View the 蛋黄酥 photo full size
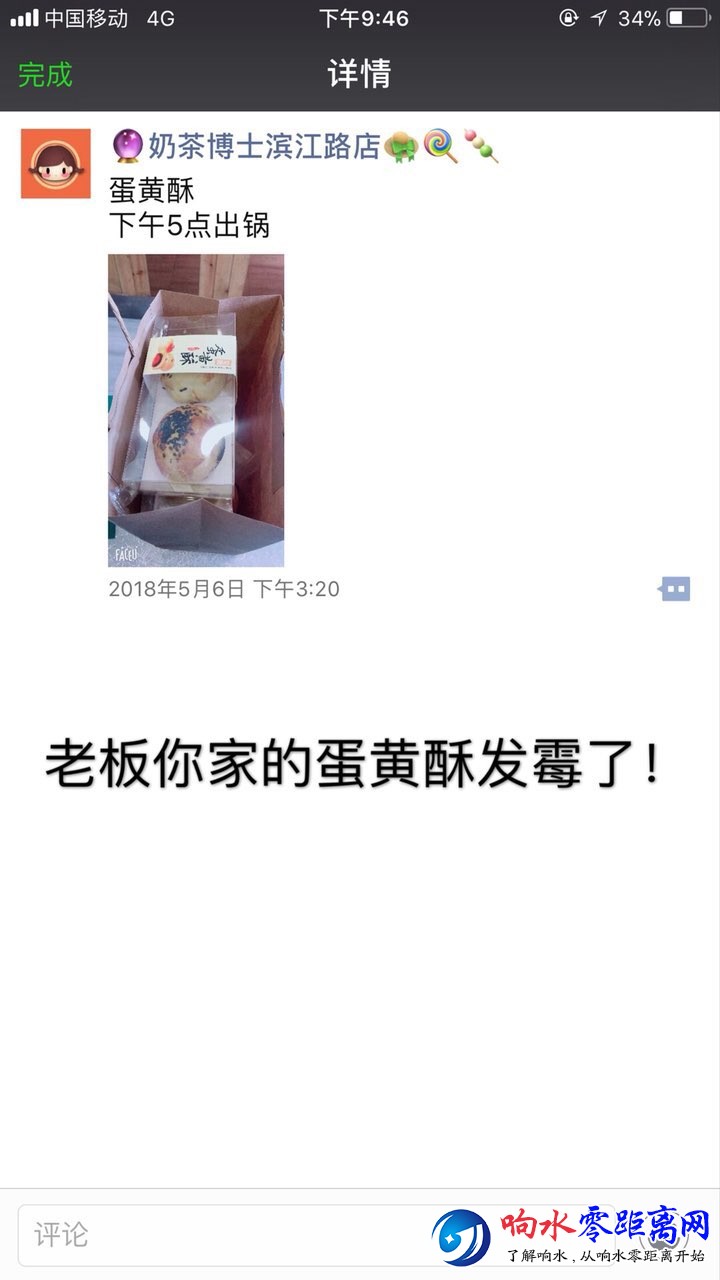The image size is (720, 1280). tap(196, 410)
